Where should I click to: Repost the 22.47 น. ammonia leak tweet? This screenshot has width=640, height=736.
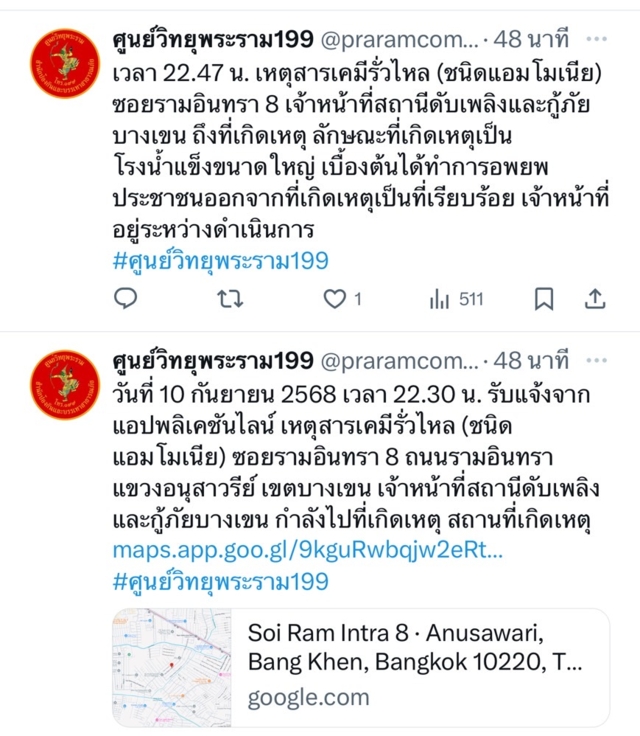click(231, 298)
